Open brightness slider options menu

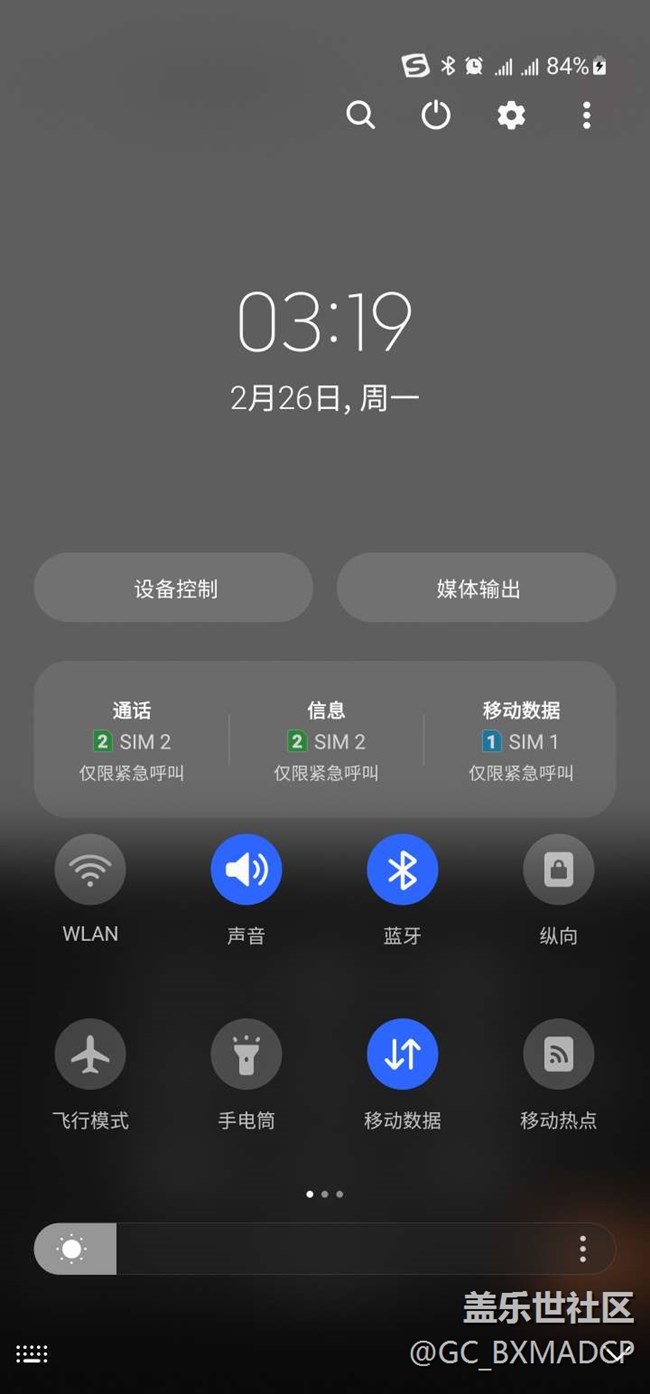click(582, 1248)
